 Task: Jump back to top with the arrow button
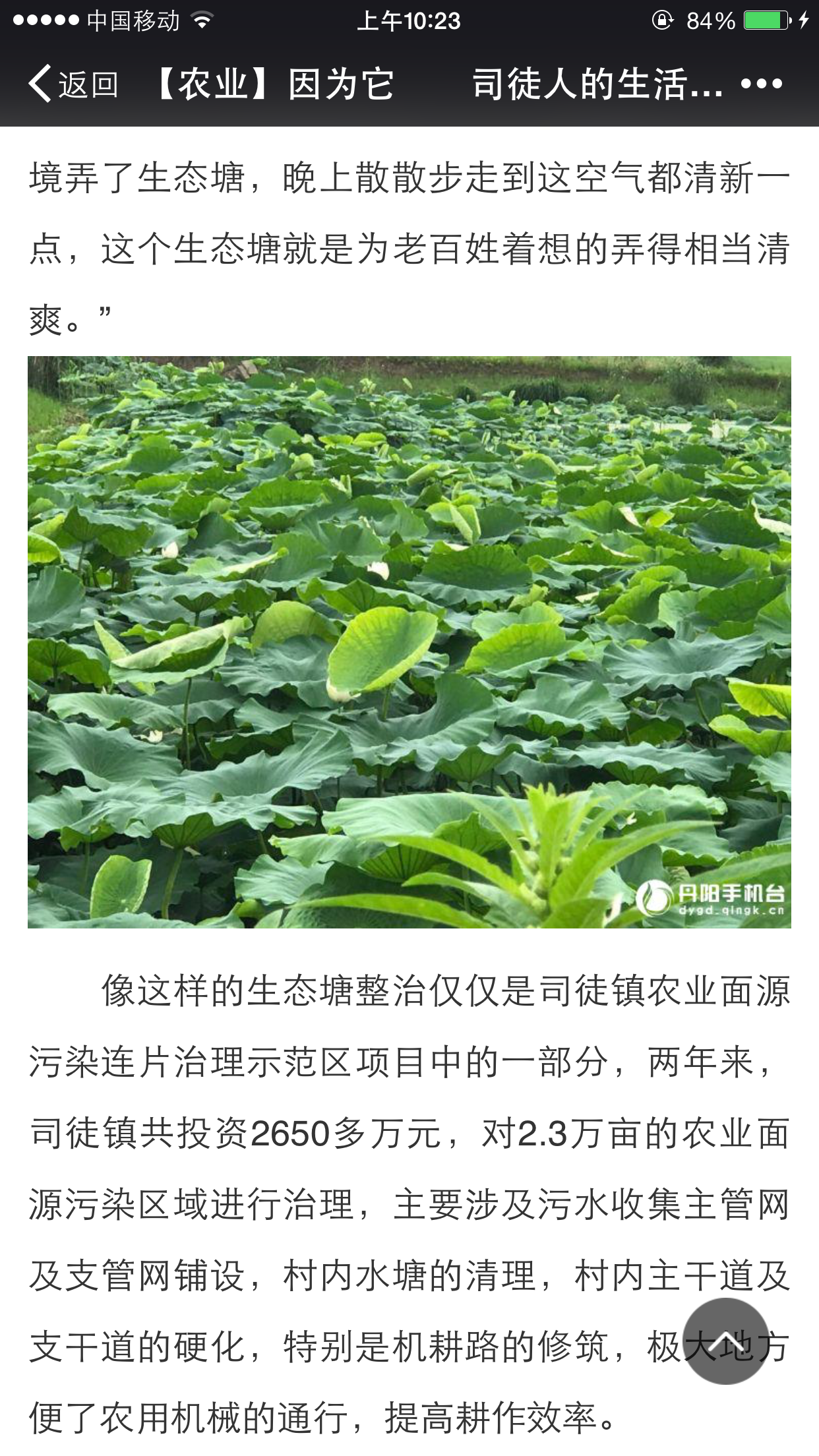(725, 1341)
